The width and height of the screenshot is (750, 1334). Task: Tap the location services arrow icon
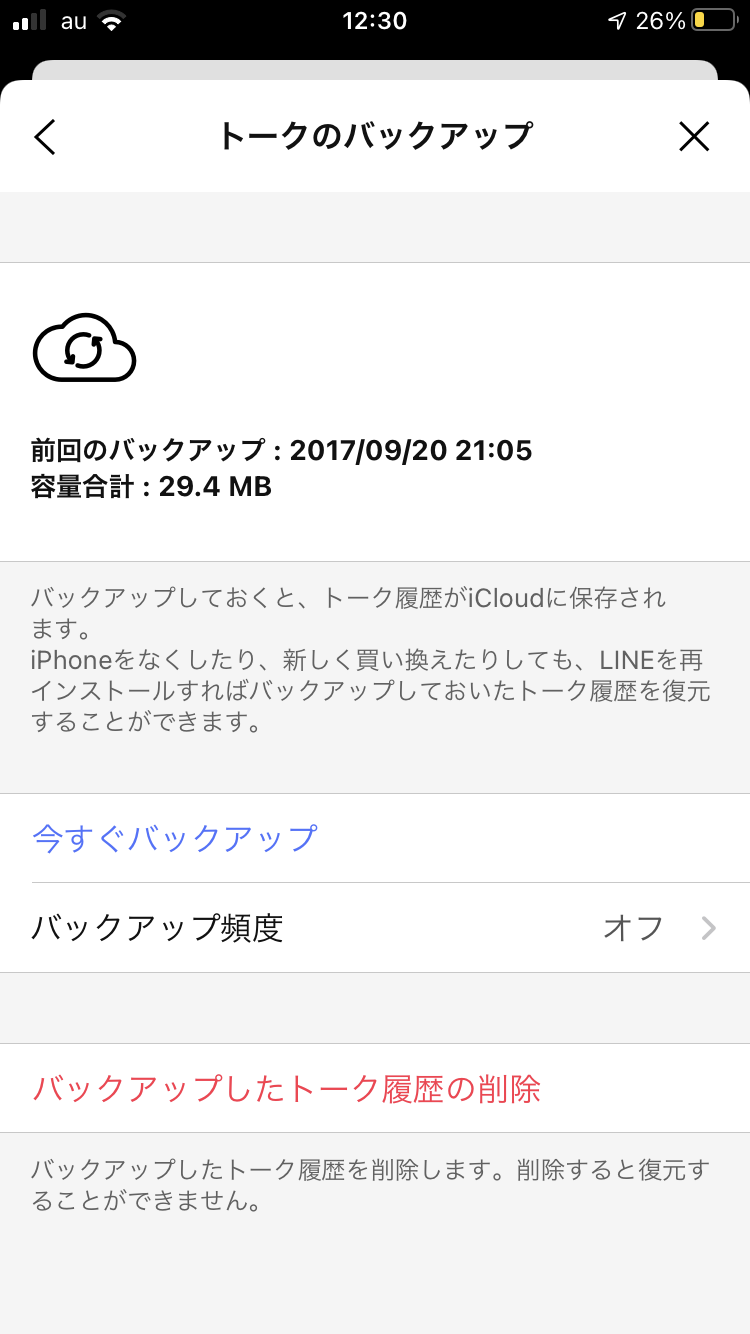[x=618, y=19]
